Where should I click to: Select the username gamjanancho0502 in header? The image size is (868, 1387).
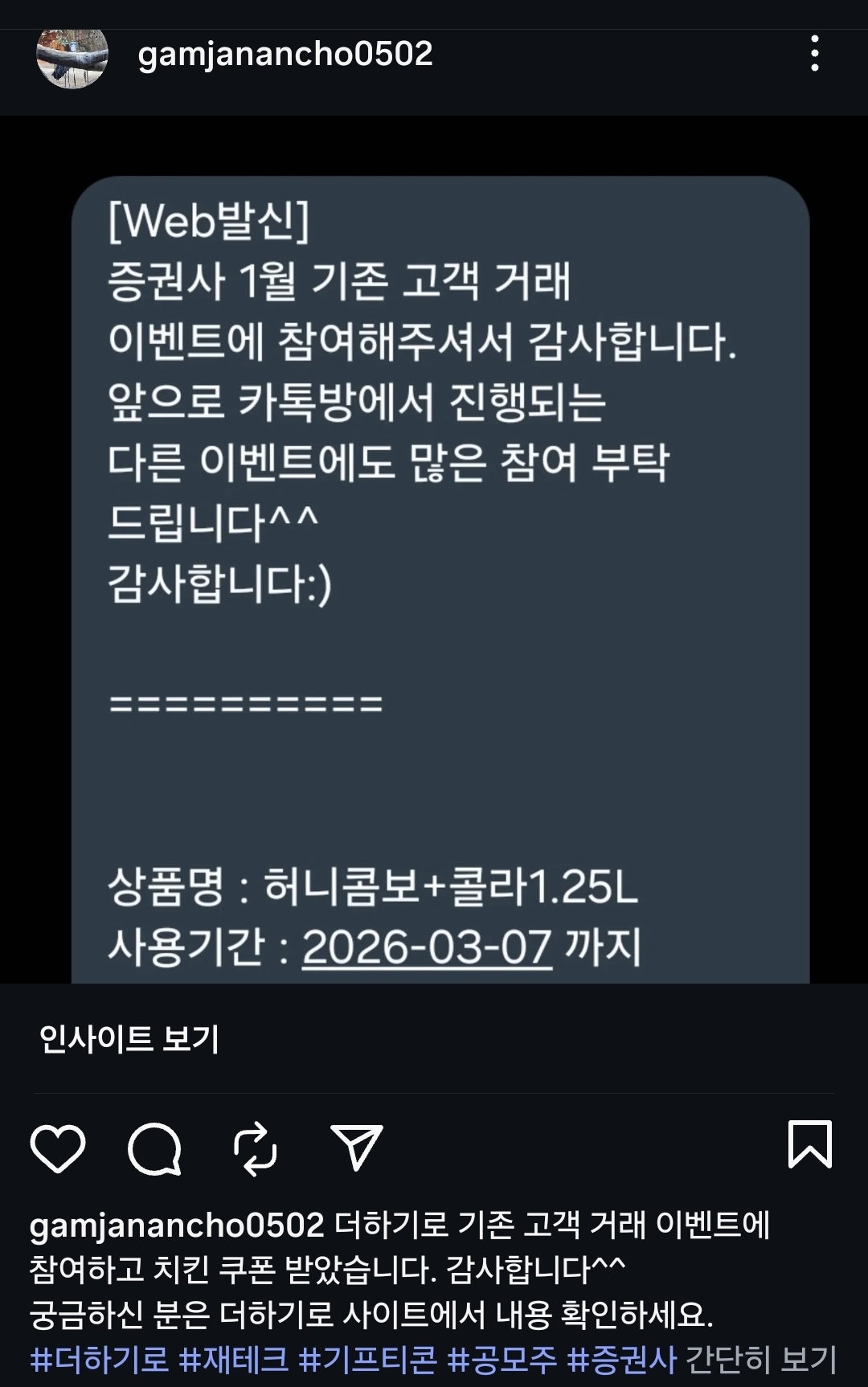287,56
